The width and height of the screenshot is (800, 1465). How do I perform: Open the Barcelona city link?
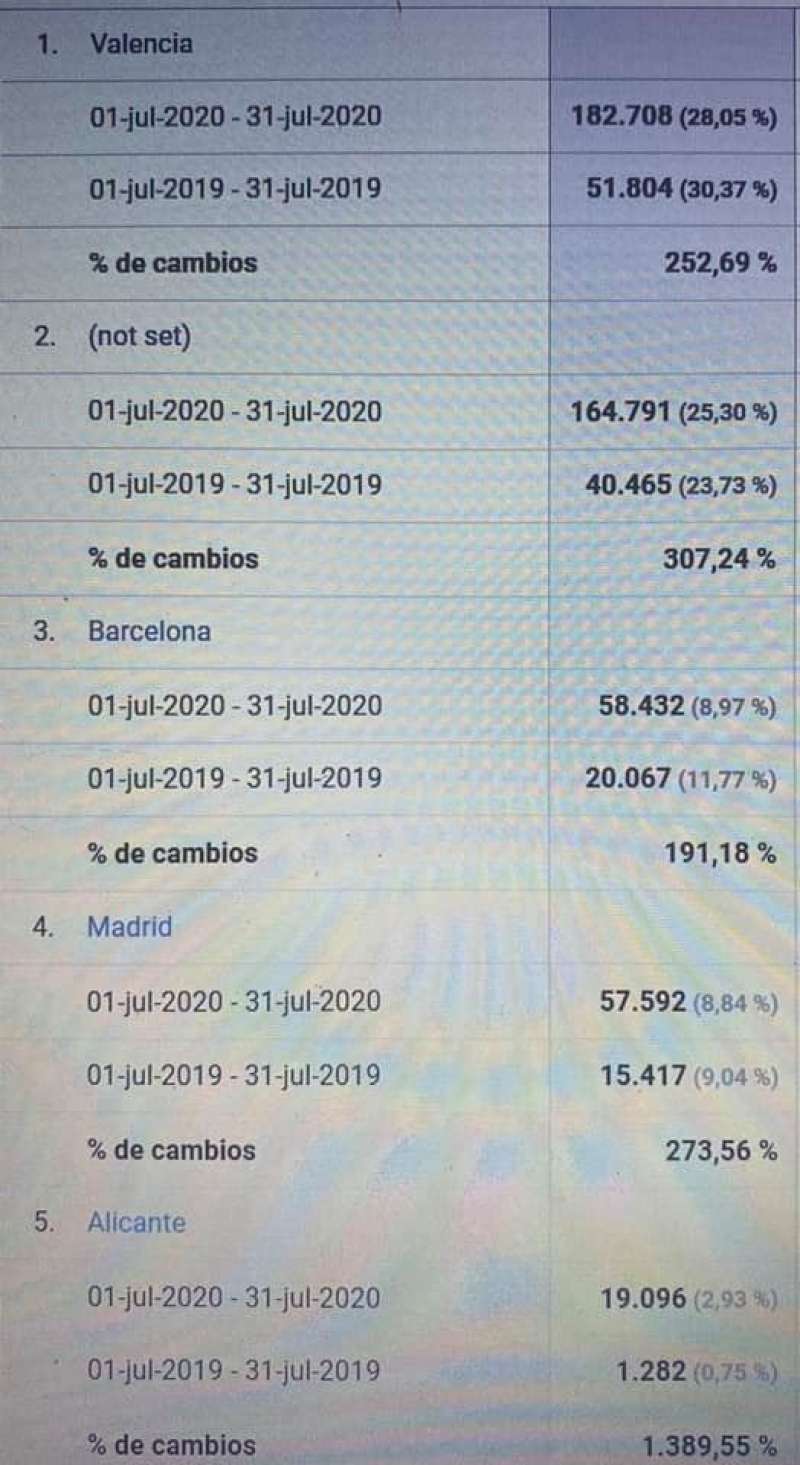tap(149, 632)
